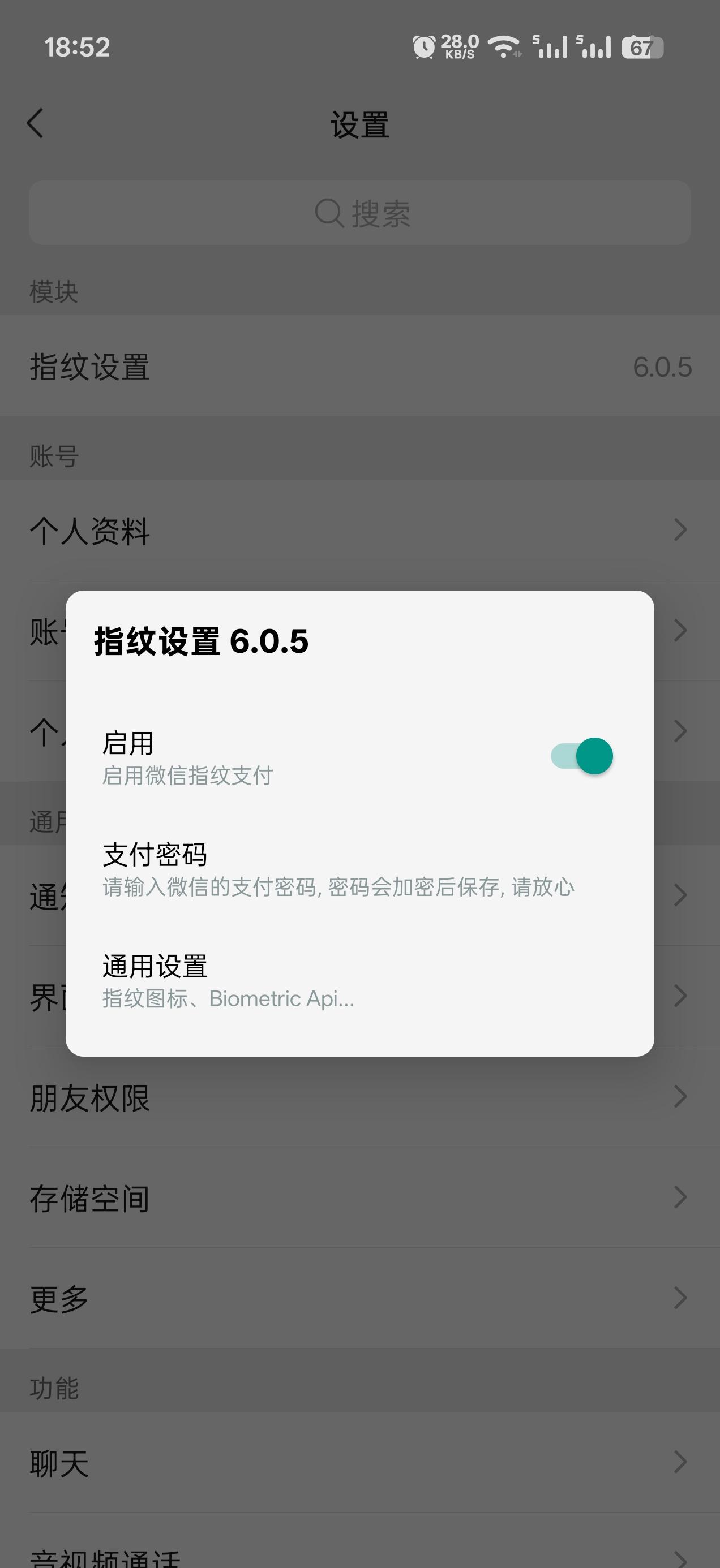The height and width of the screenshot is (1568, 720).
Task: Tap the second SIM signal bars icon
Action: (594, 45)
